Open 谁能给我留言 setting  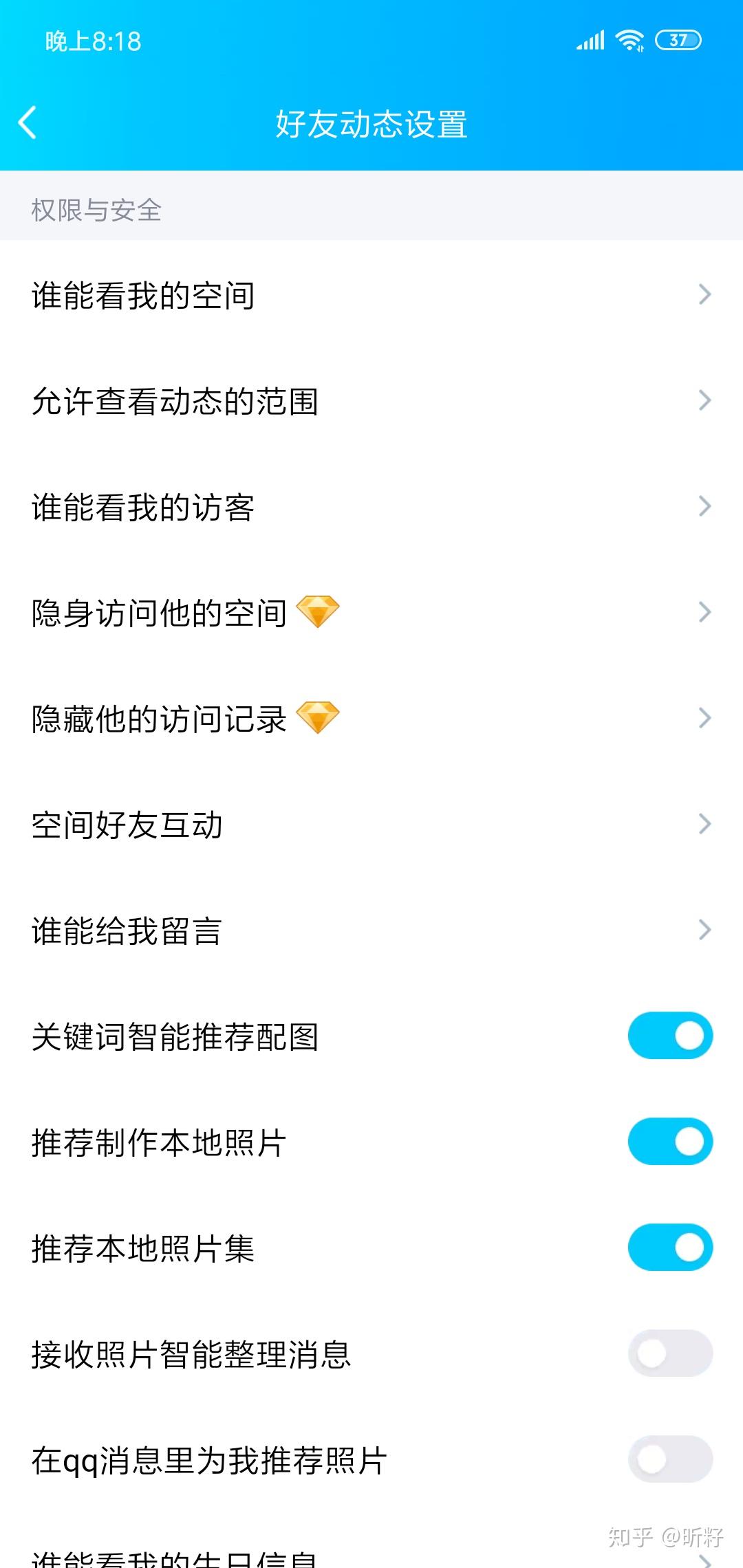tap(371, 930)
